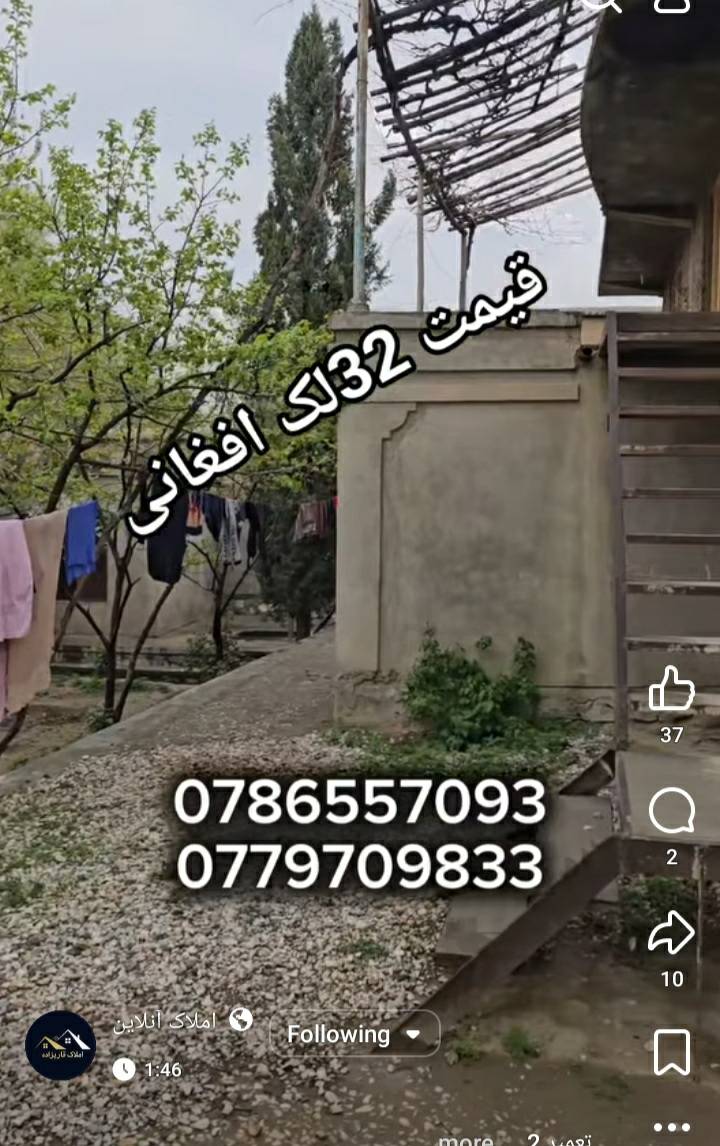Open the profile icon at top

coord(671,4)
